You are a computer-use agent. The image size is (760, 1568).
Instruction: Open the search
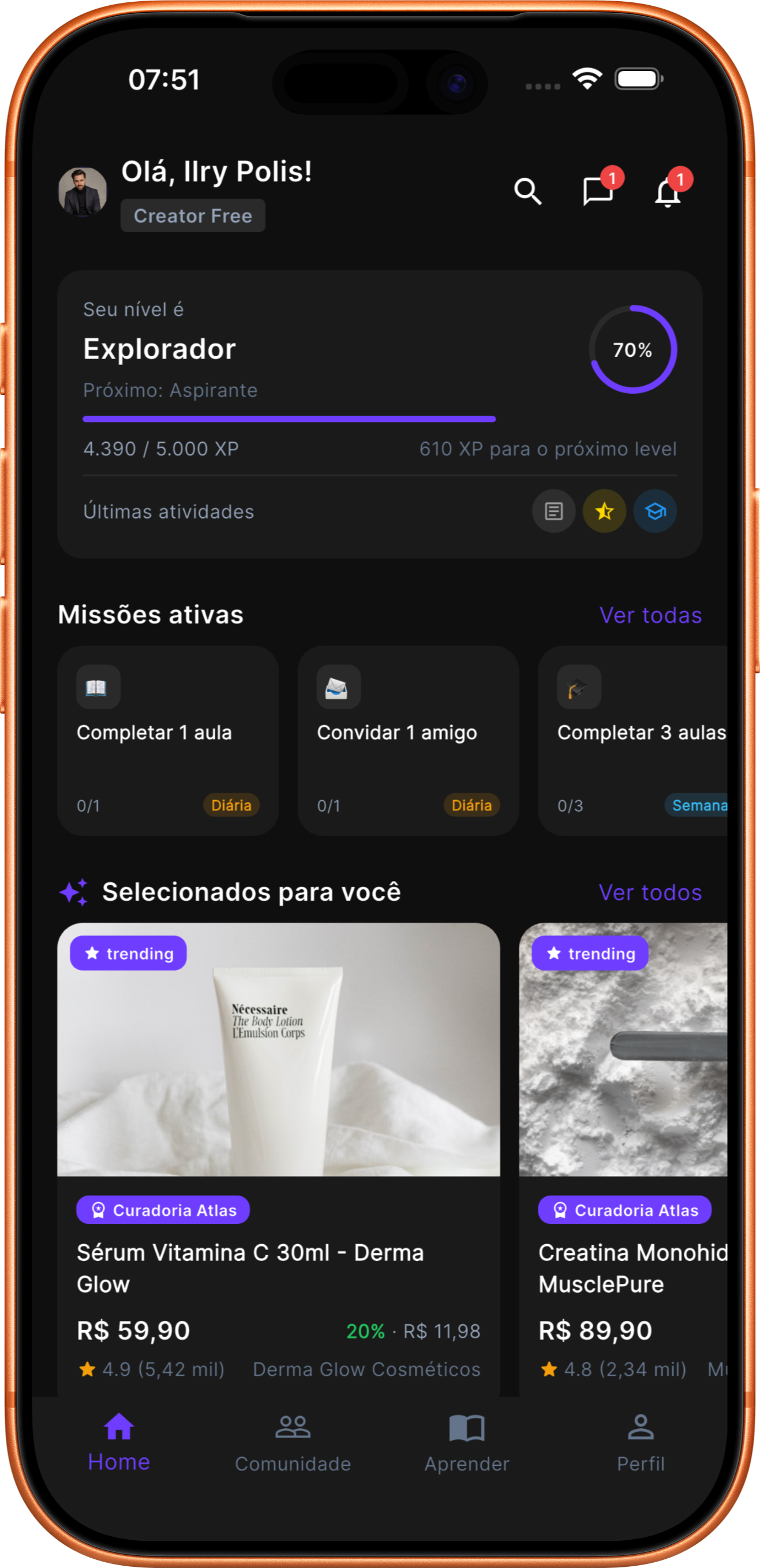[529, 192]
